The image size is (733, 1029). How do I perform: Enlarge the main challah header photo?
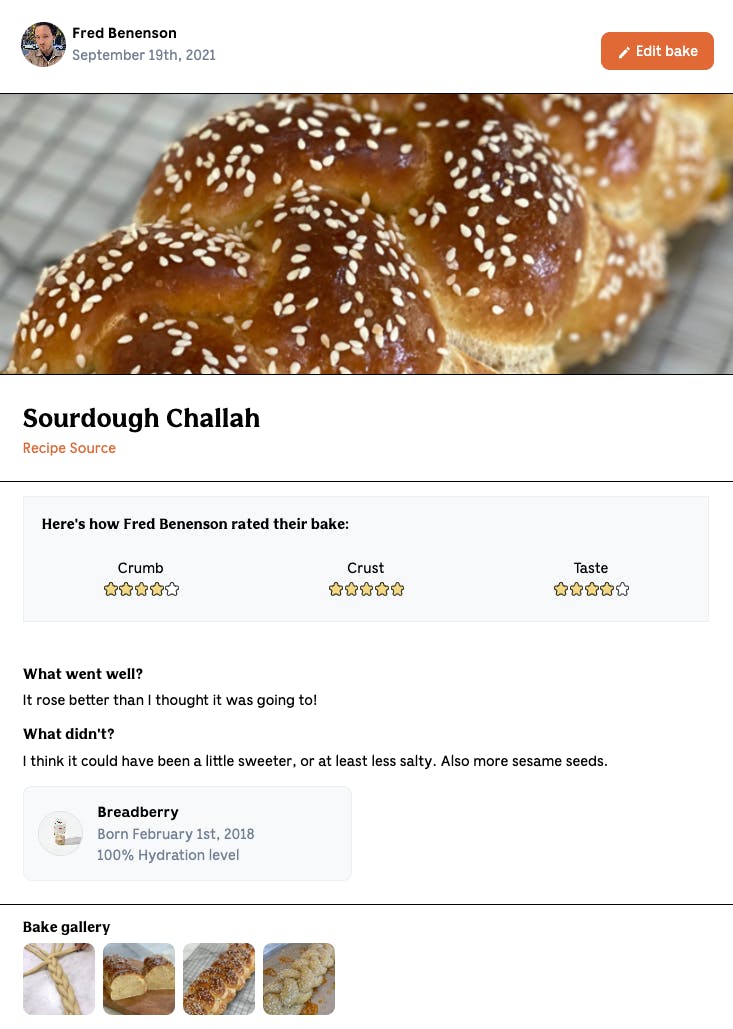366,234
